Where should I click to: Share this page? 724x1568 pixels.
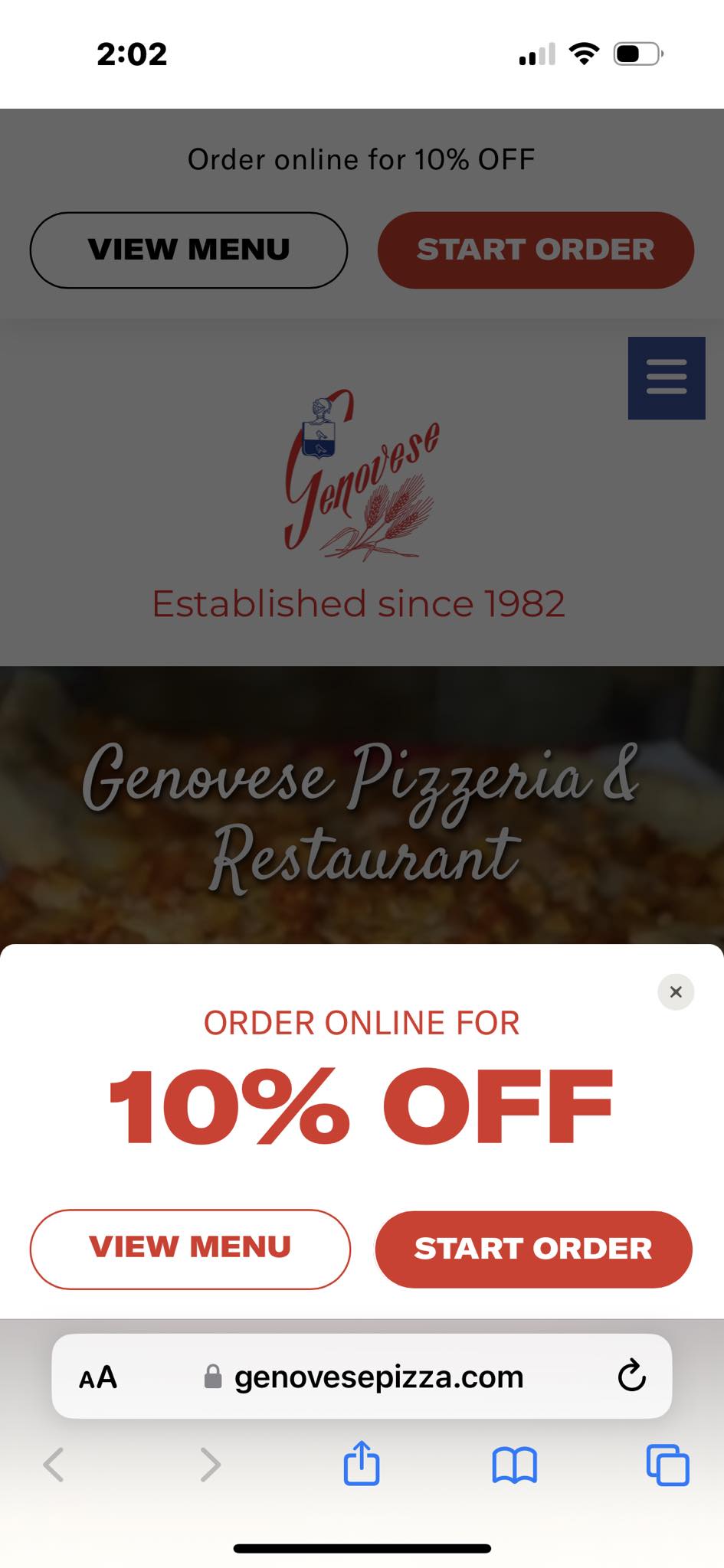pos(362,1464)
